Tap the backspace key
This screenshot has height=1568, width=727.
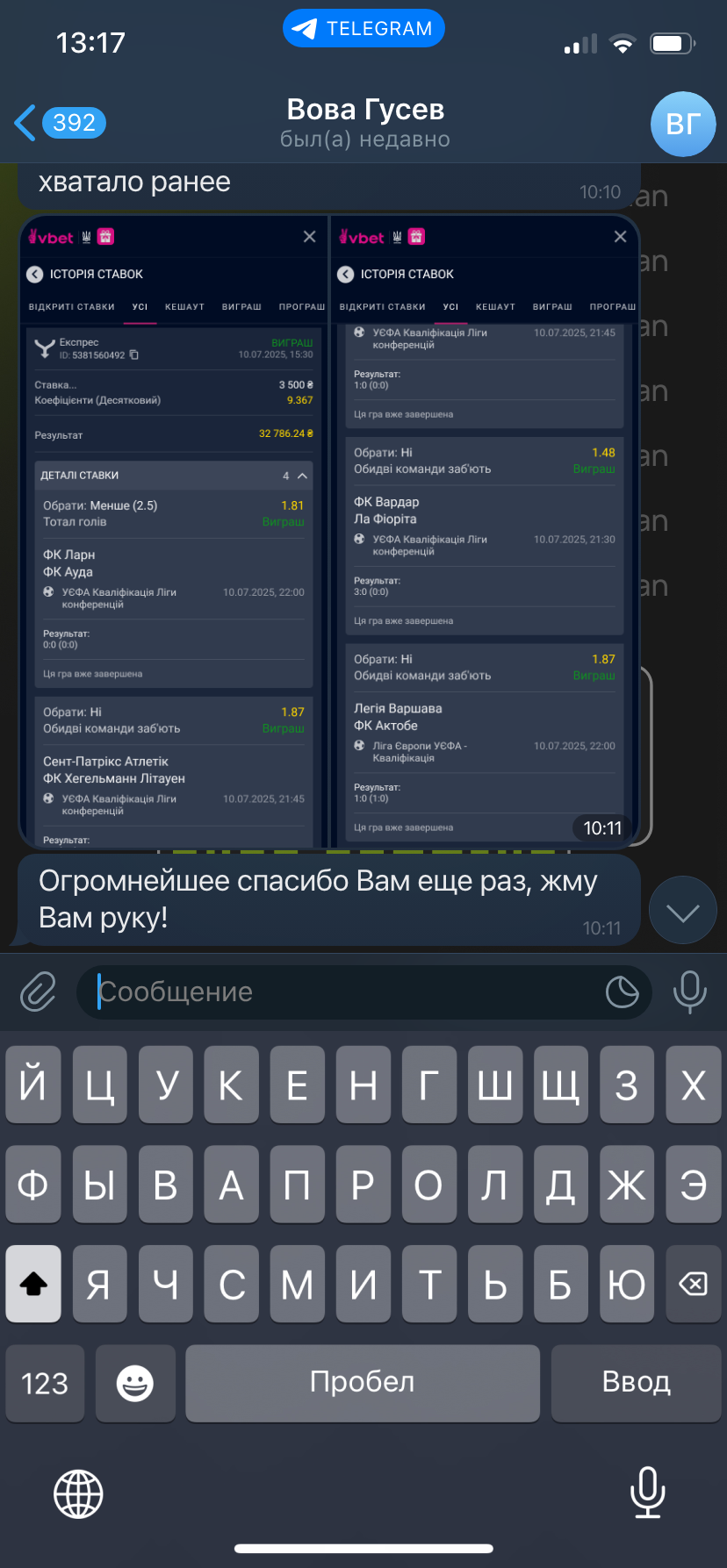coord(694,1285)
